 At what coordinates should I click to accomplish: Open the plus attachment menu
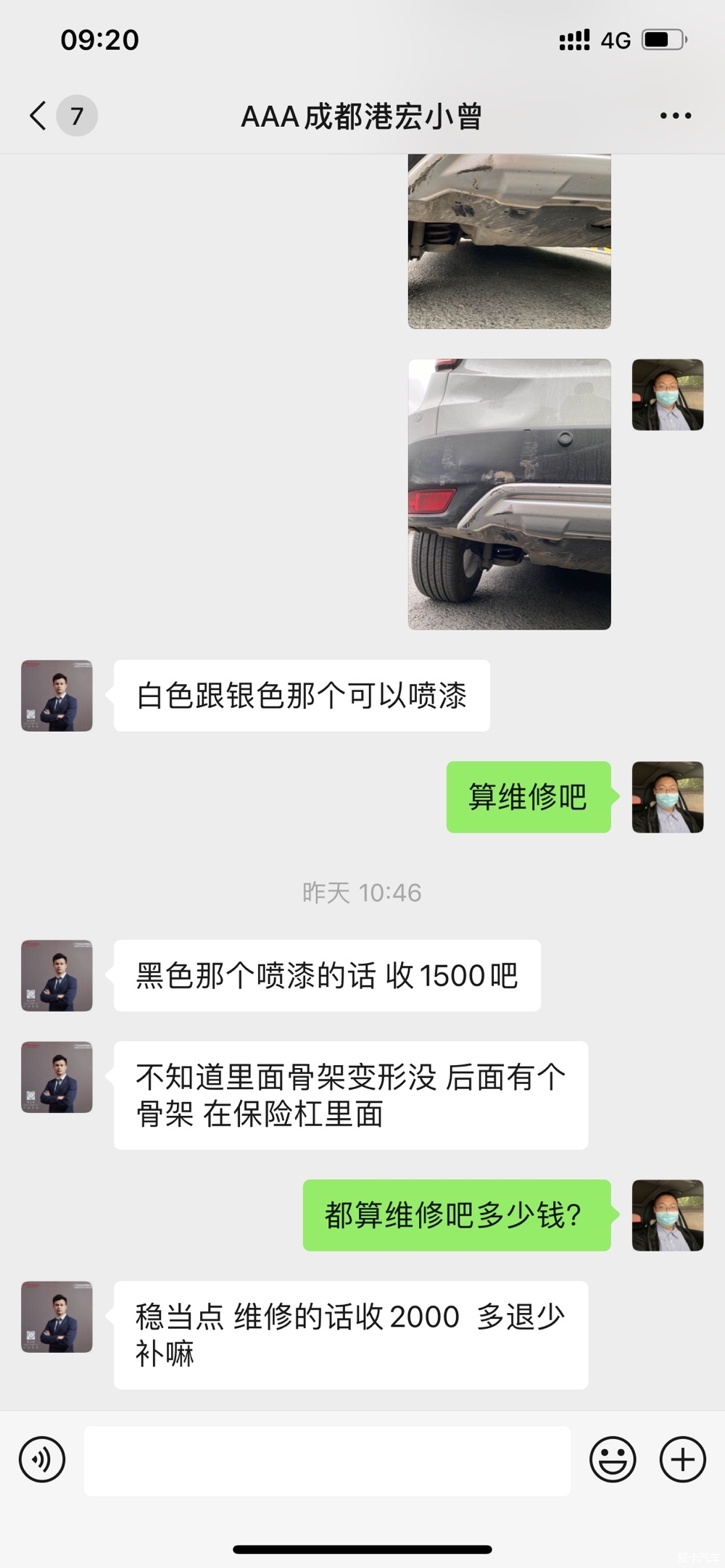[x=682, y=1460]
